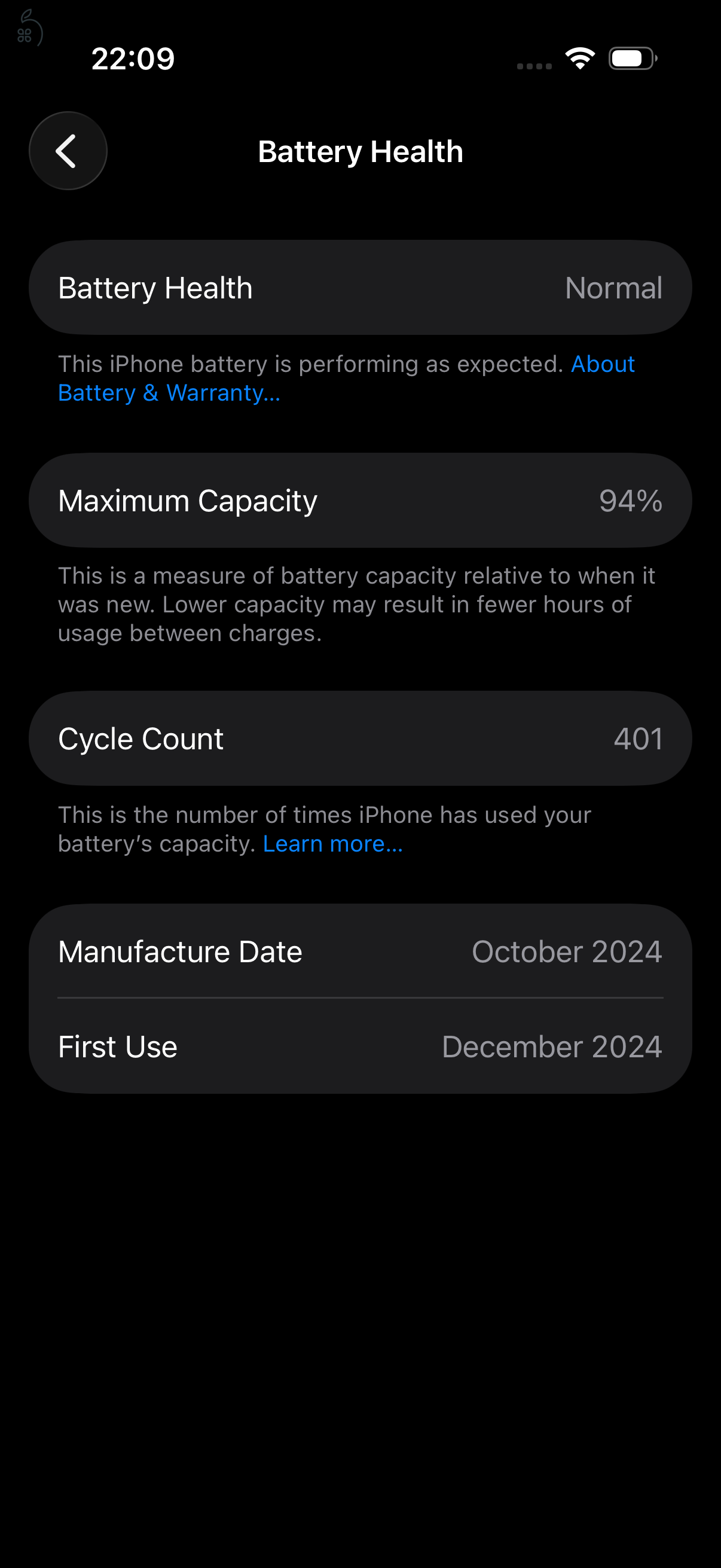Tap the December 2024 first use date
Screen dimensions: 721x1568
click(x=551, y=1047)
